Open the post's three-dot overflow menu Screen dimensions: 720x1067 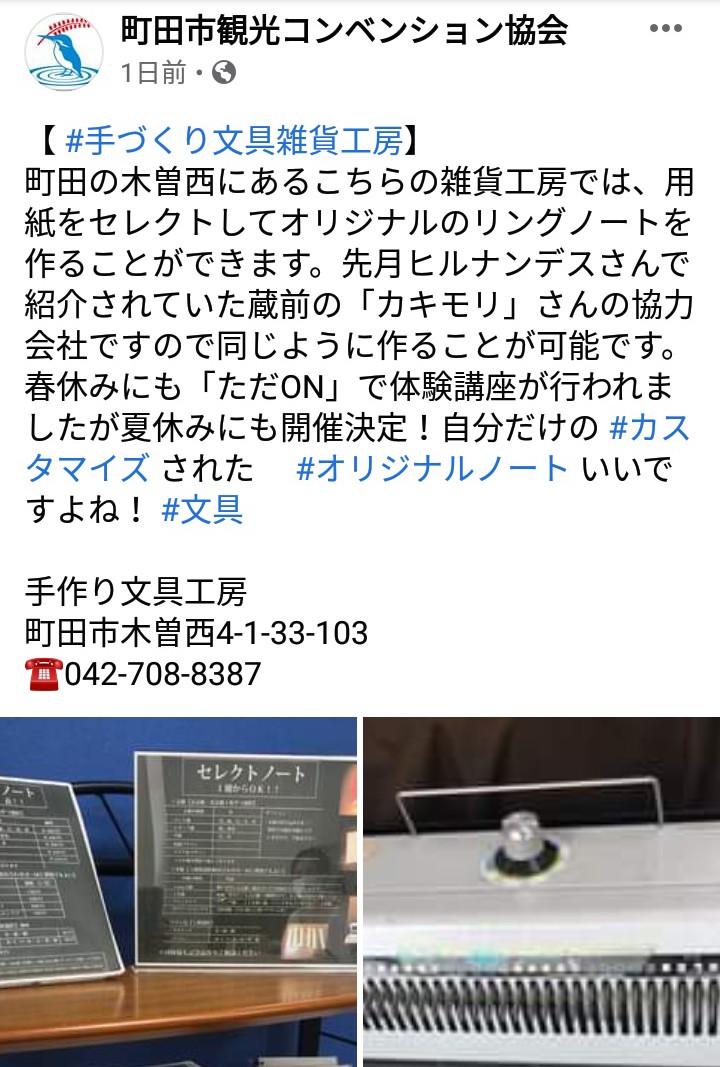665,29
